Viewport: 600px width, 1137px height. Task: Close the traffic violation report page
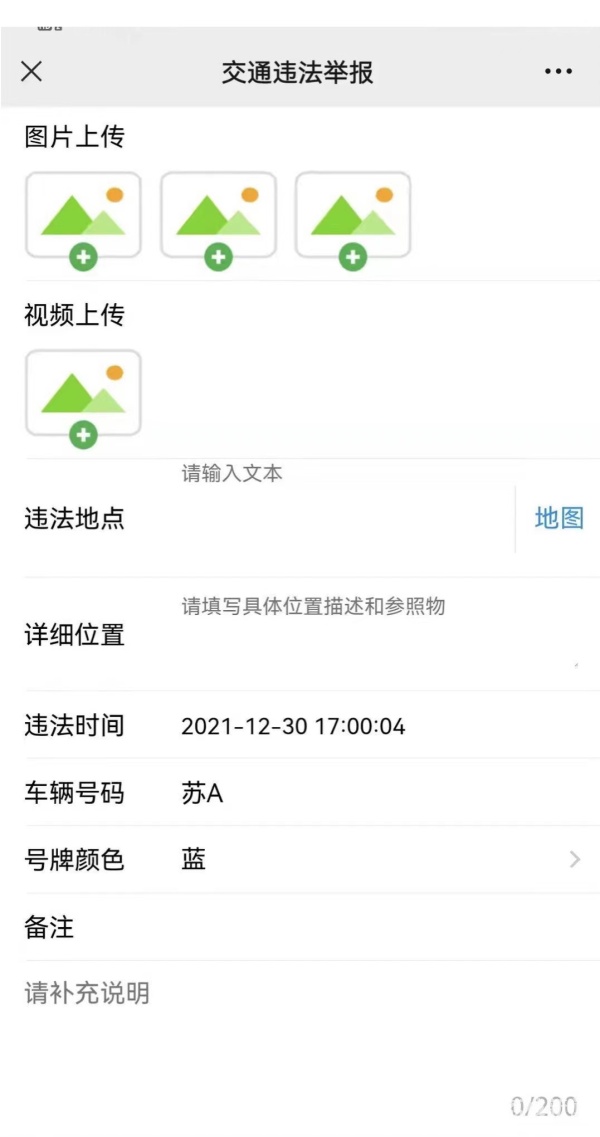[x=32, y=72]
